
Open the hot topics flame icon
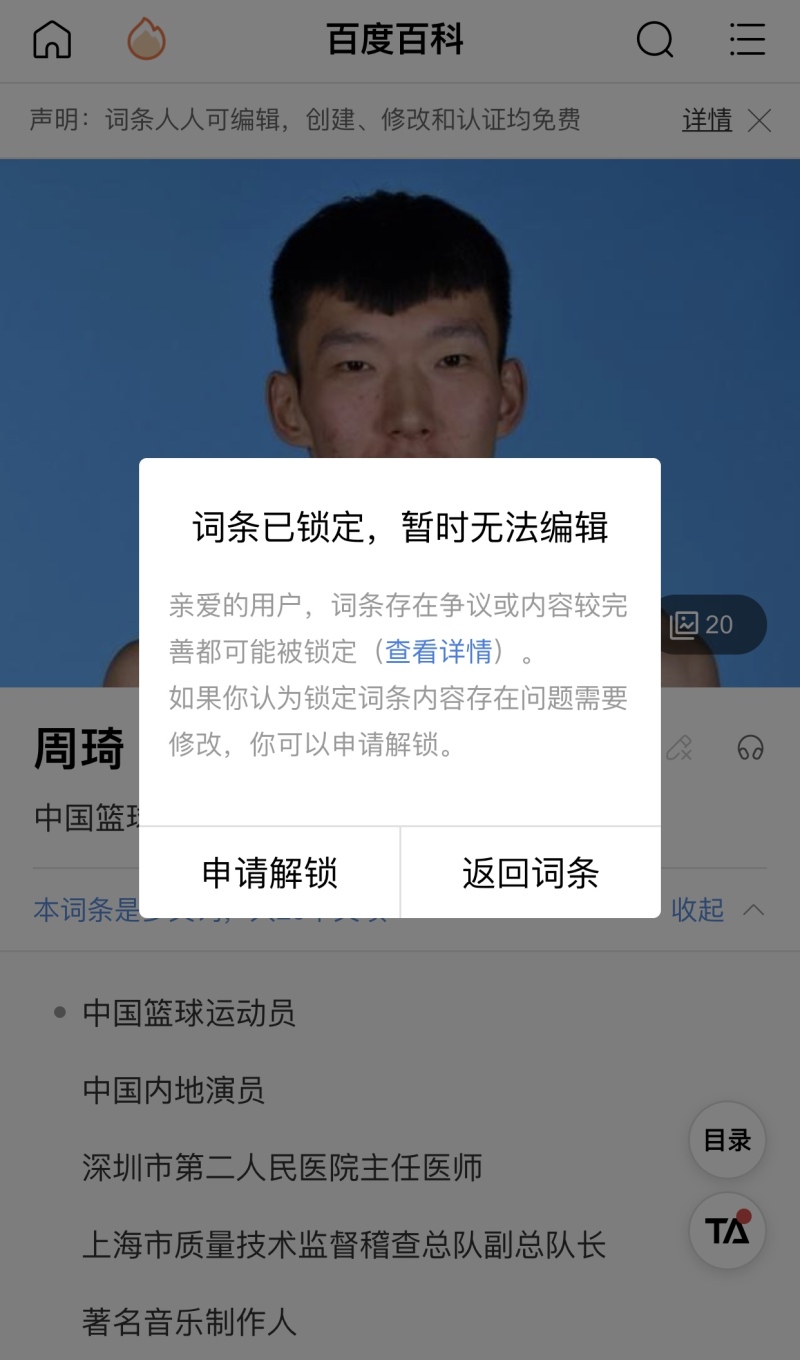click(x=146, y=41)
